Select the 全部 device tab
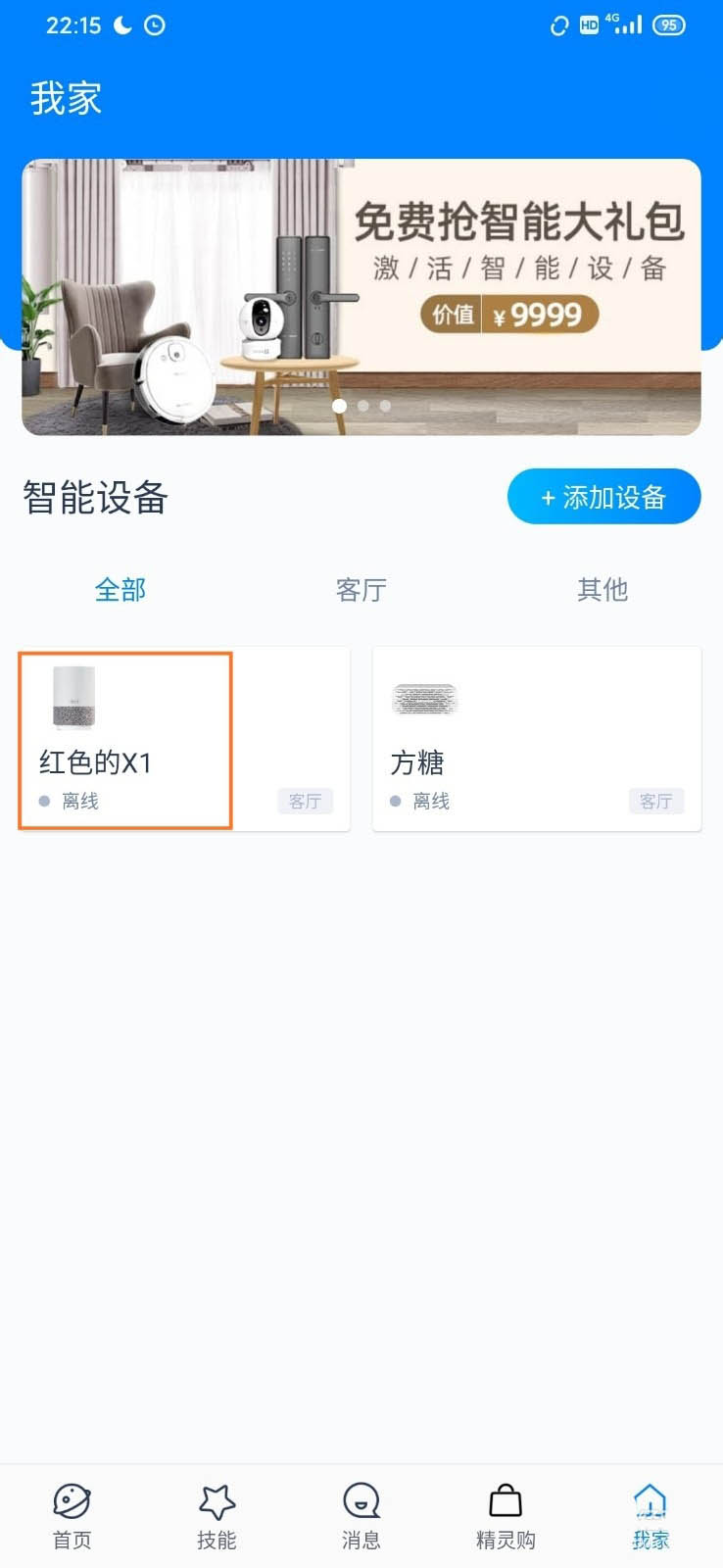Image resolution: width=723 pixels, height=1568 pixels. pyautogui.click(x=120, y=590)
